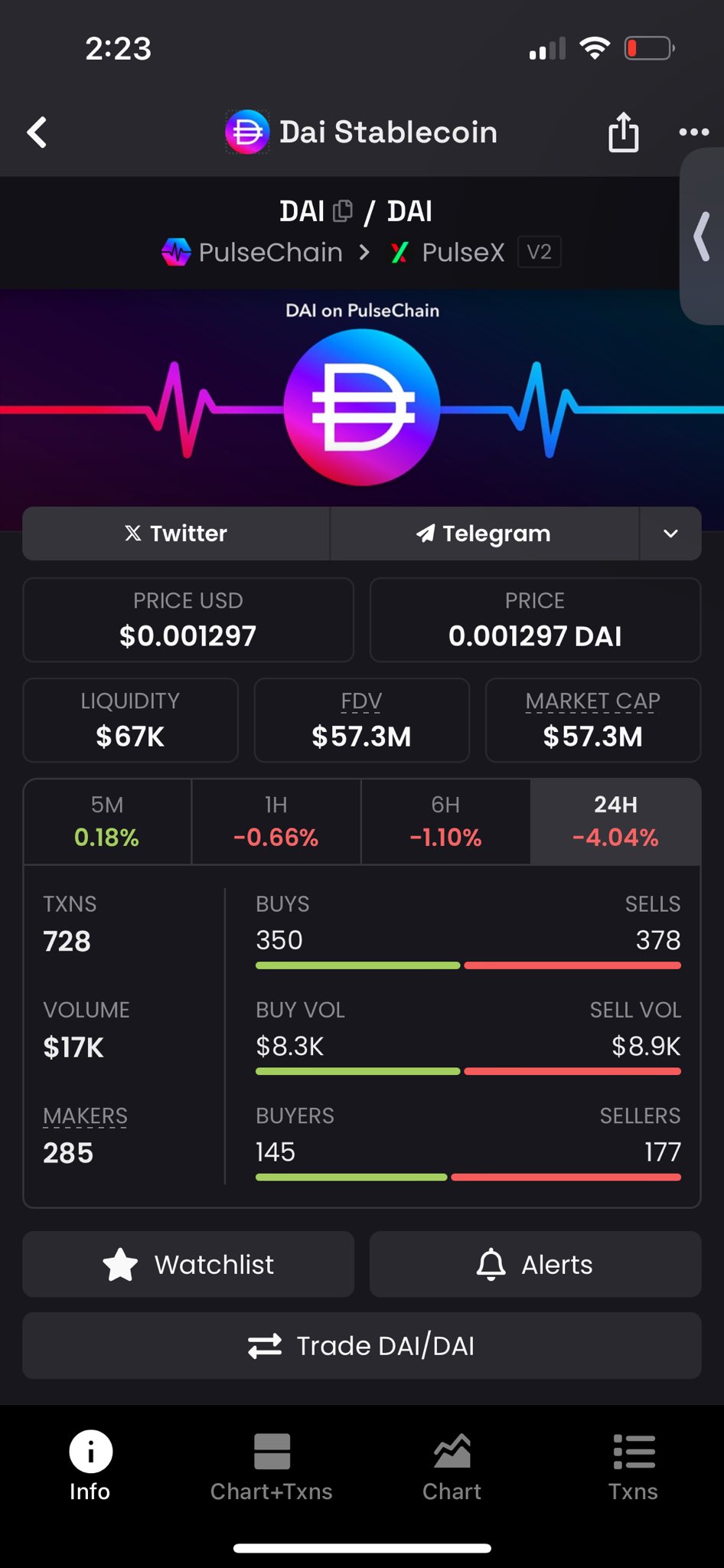The height and width of the screenshot is (1568, 724).
Task: Select the 5M timeframe
Action: 107,822
